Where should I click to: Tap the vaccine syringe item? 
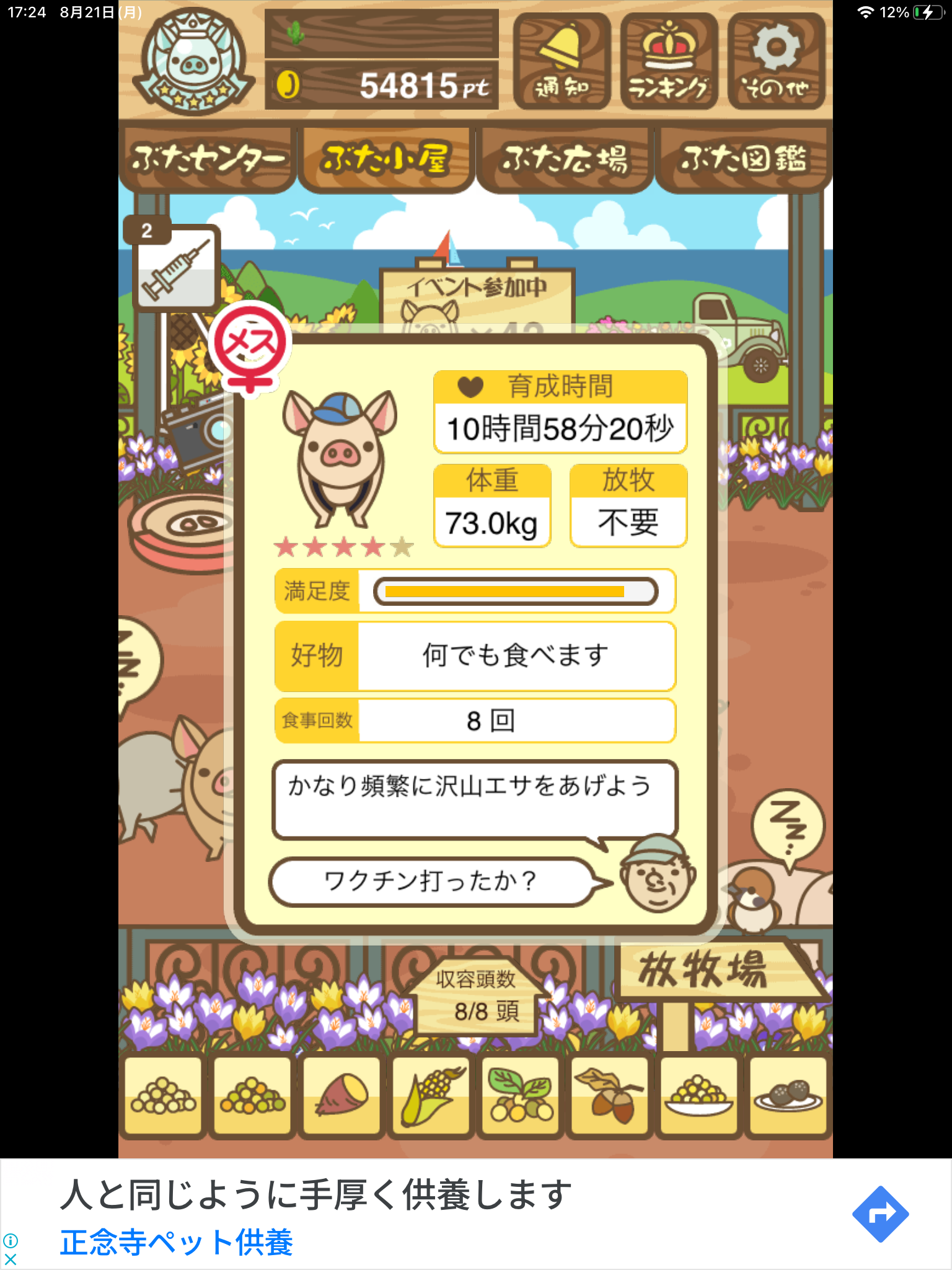tap(176, 269)
